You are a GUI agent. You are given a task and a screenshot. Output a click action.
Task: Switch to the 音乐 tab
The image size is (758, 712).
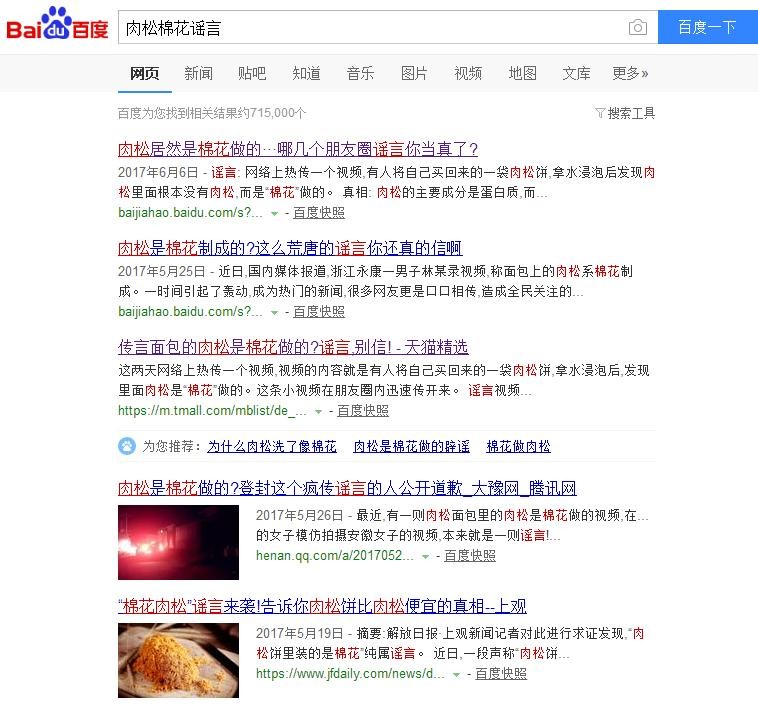(x=360, y=73)
